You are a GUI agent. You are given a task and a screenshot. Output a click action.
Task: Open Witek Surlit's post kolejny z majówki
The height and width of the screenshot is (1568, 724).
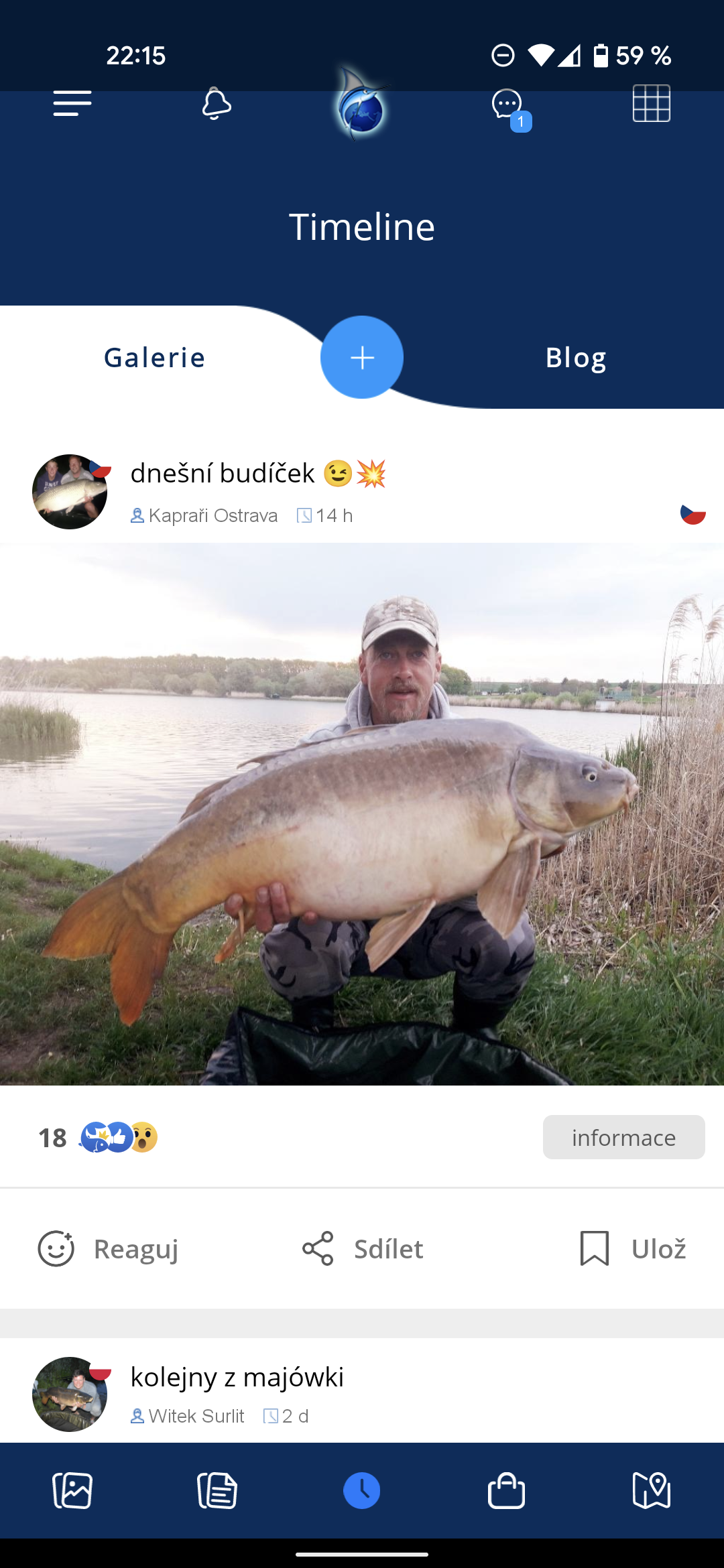pyautogui.click(x=237, y=1377)
